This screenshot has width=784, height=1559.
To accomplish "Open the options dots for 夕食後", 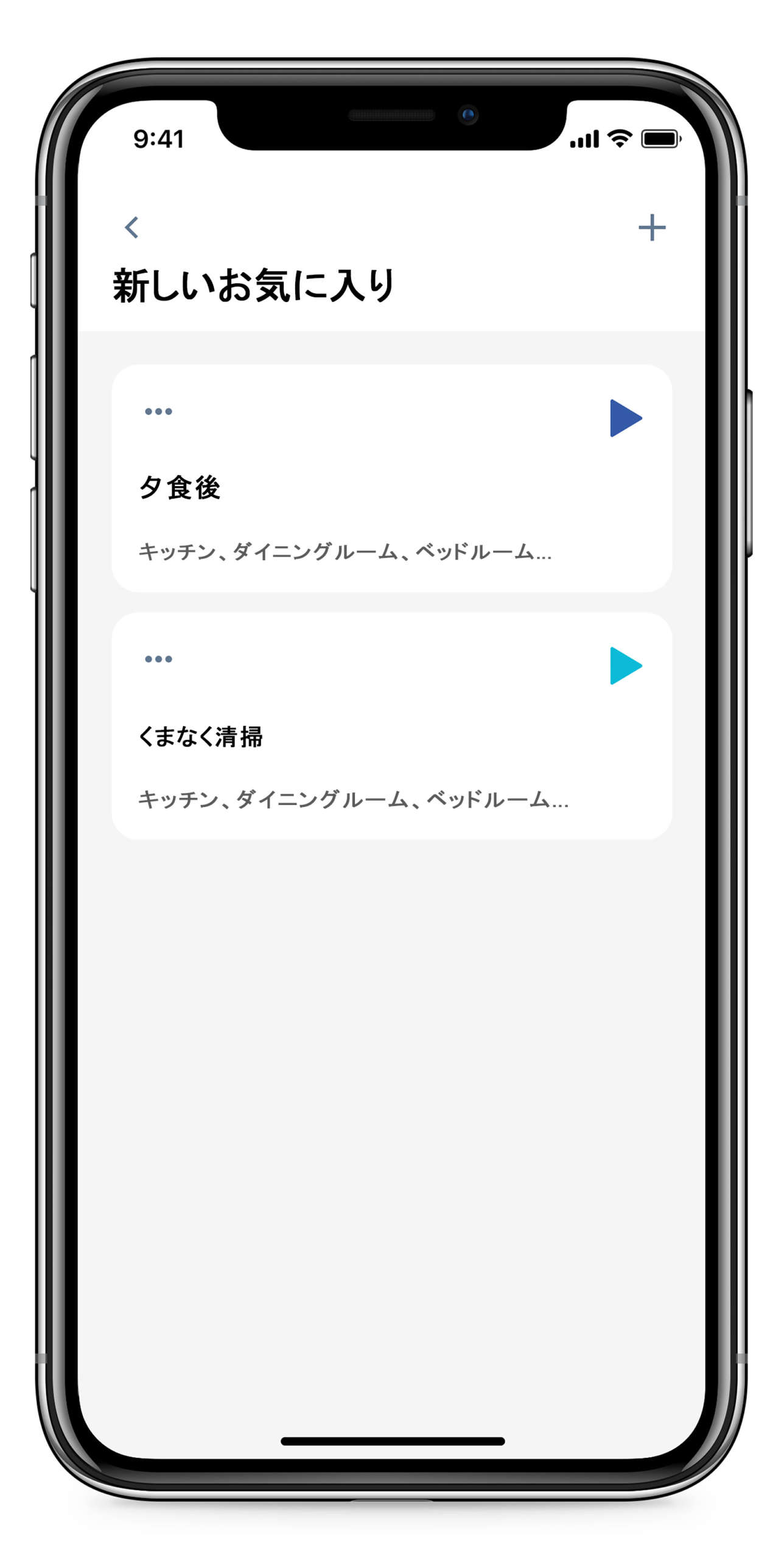I will pos(158,412).
